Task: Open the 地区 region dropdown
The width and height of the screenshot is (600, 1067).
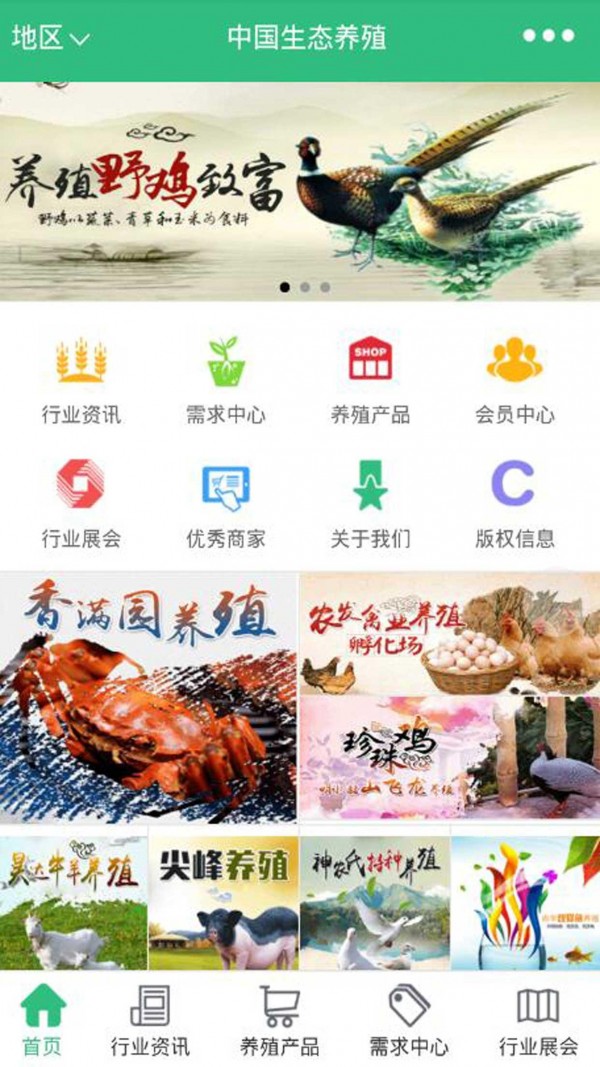Action: pos(50,38)
